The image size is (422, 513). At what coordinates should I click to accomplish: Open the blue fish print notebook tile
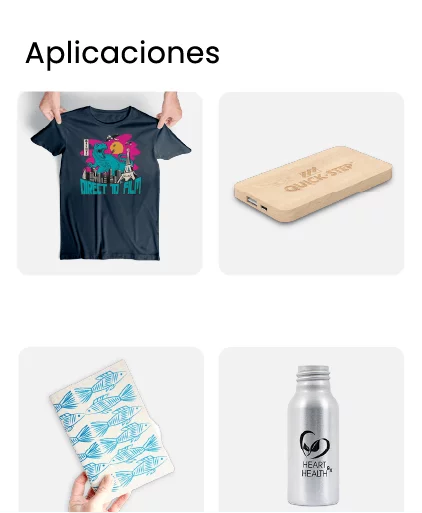click(x=111, y=430)
